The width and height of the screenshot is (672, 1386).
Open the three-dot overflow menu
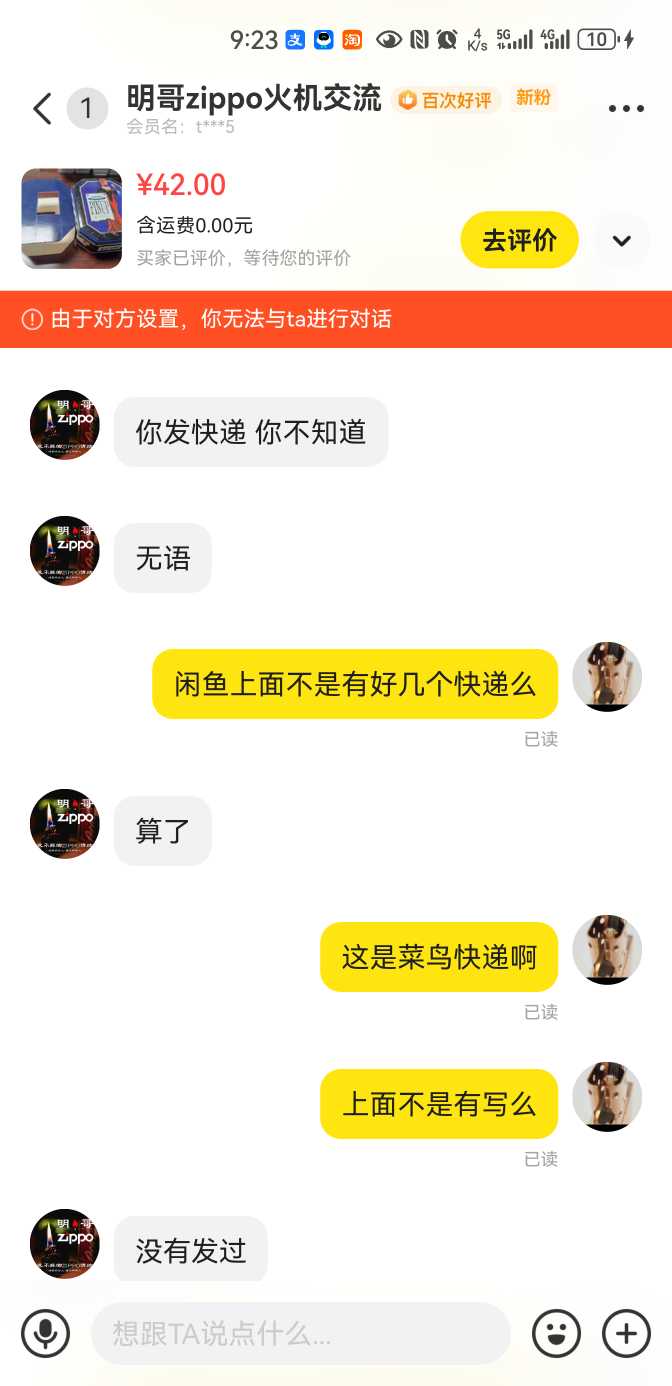pyautogui.click(x=626, y=109)
